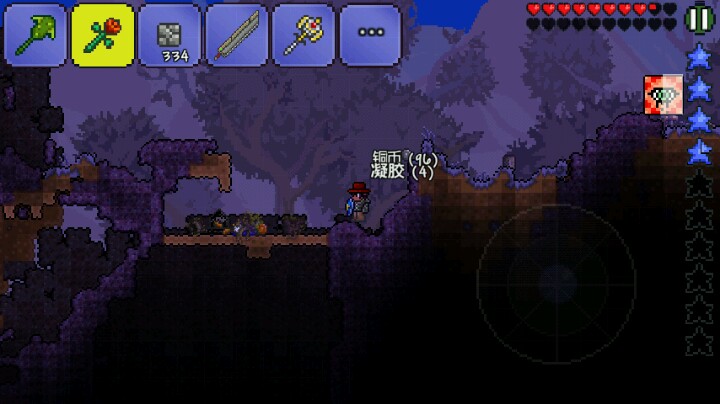Tap the eye buff status icon

tap(663, 95)
